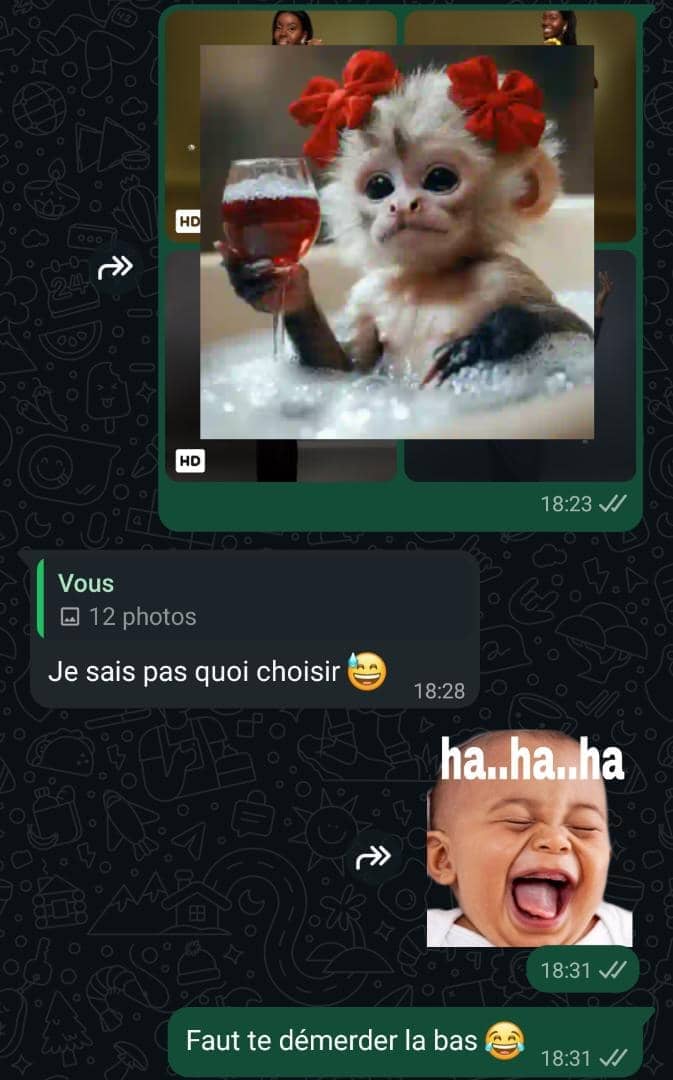Open the laughing baby ha..ha..ha sticker
This screenshot has height=1080, width=673.
(x=529, y=841)
